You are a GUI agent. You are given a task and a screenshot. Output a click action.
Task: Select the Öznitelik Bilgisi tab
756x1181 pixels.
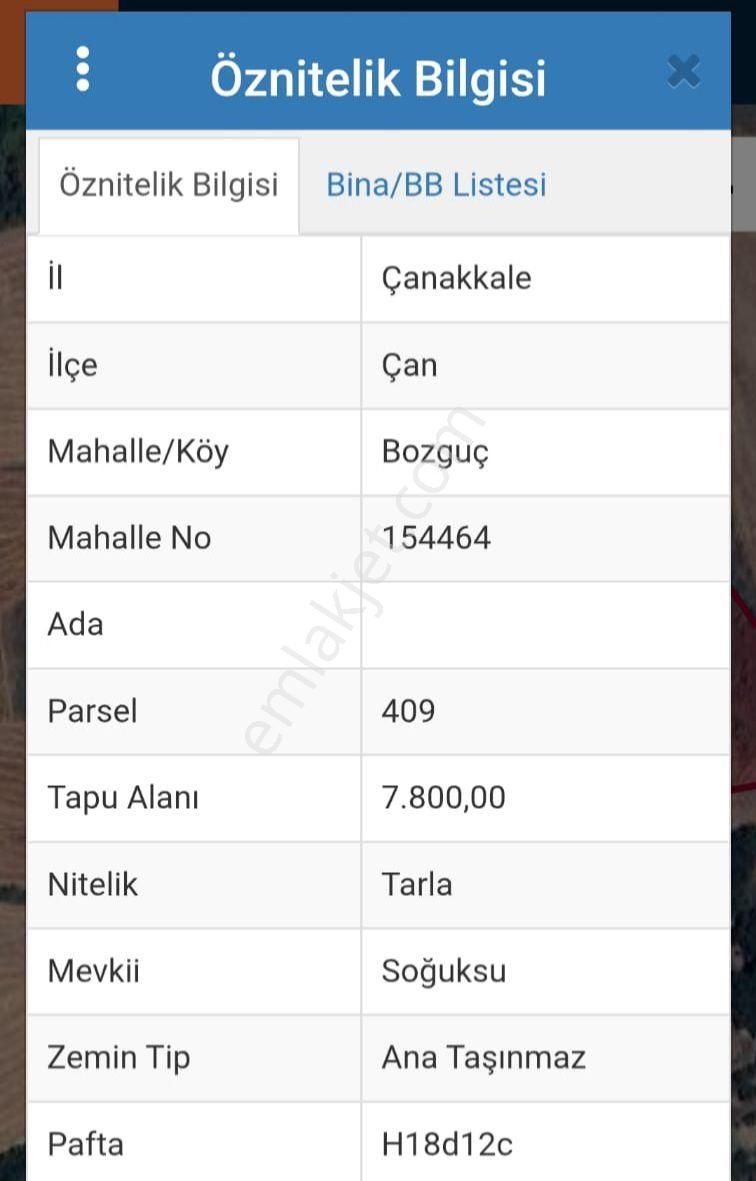pyautogui.click(x=168, y=184)
